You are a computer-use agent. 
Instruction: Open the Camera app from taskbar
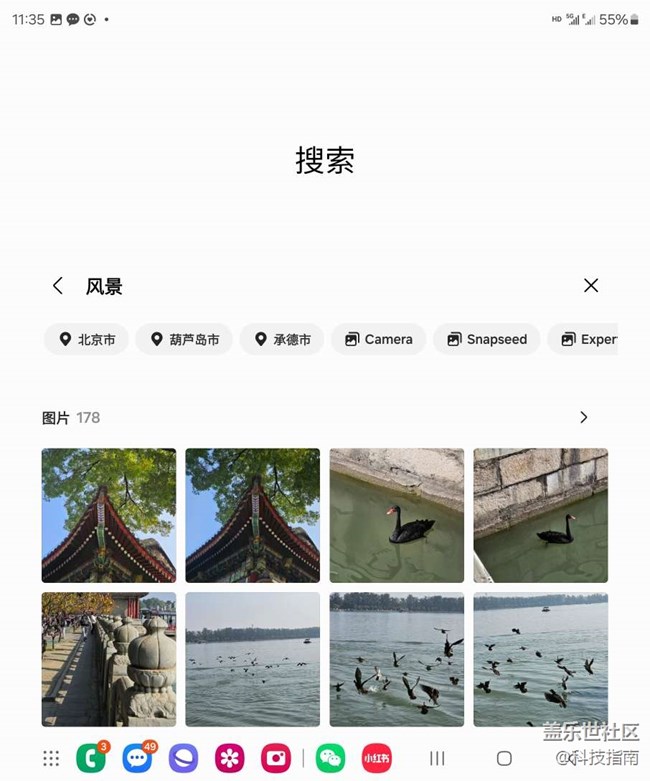point(275,758)
